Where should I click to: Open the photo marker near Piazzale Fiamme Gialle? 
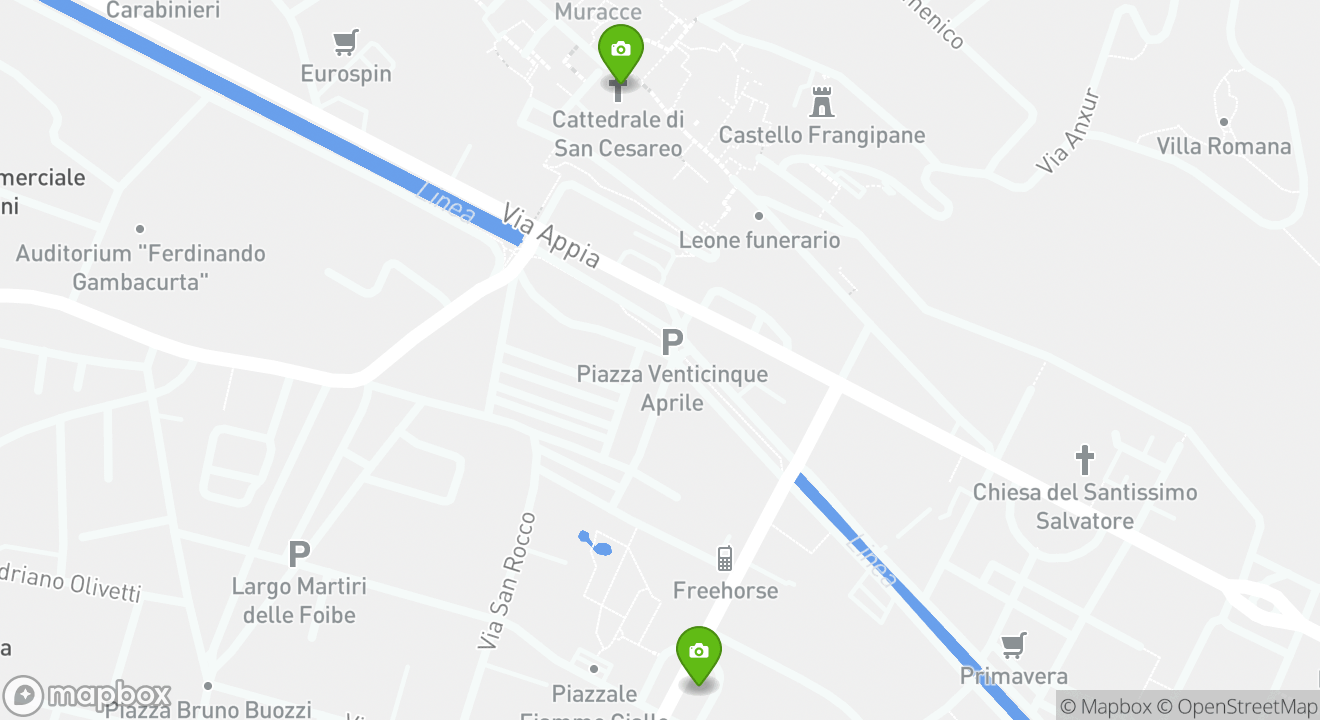click(699, 653)
